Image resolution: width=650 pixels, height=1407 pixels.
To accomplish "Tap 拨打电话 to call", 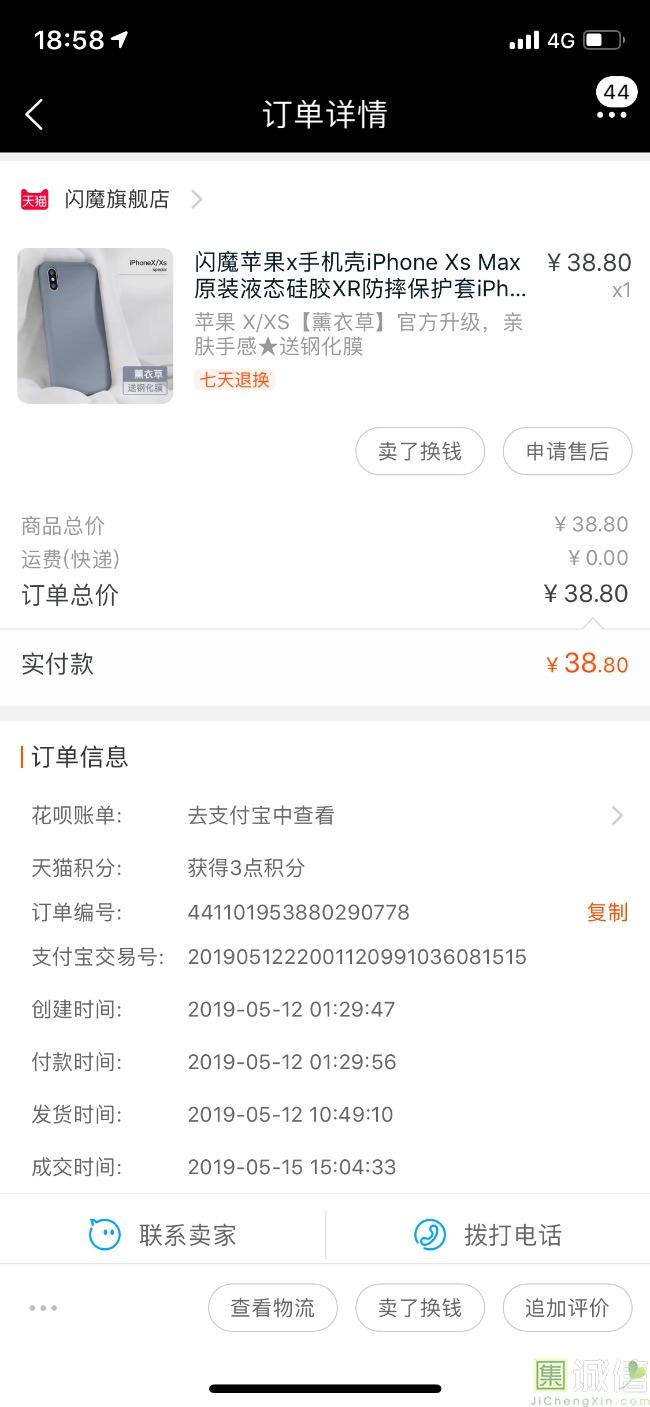I will click(x=488, y=1235).
